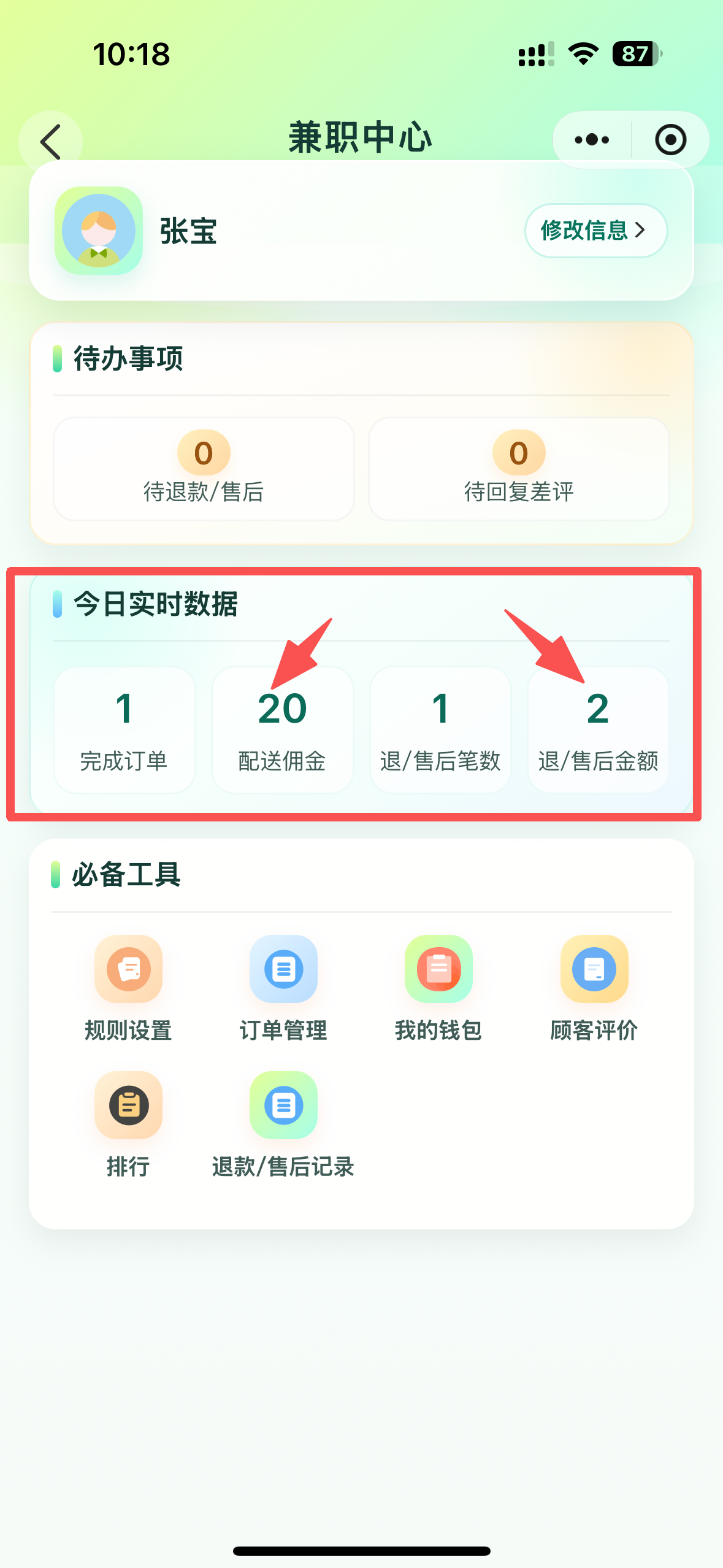723x1568 pixels.
Task: Go back with the back arrow
Action: pos(50,142)
